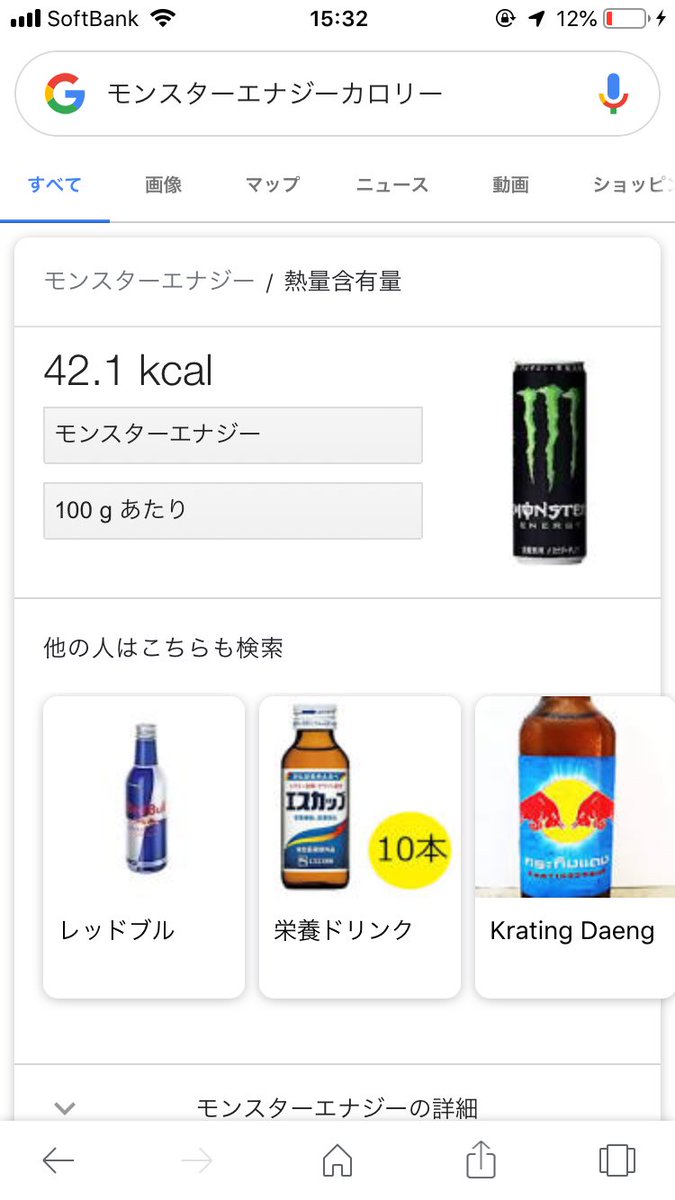The height and width of the screenshot is (1200, 675).
Task: Switch to the ニュース tab
Action: [392, 185]
